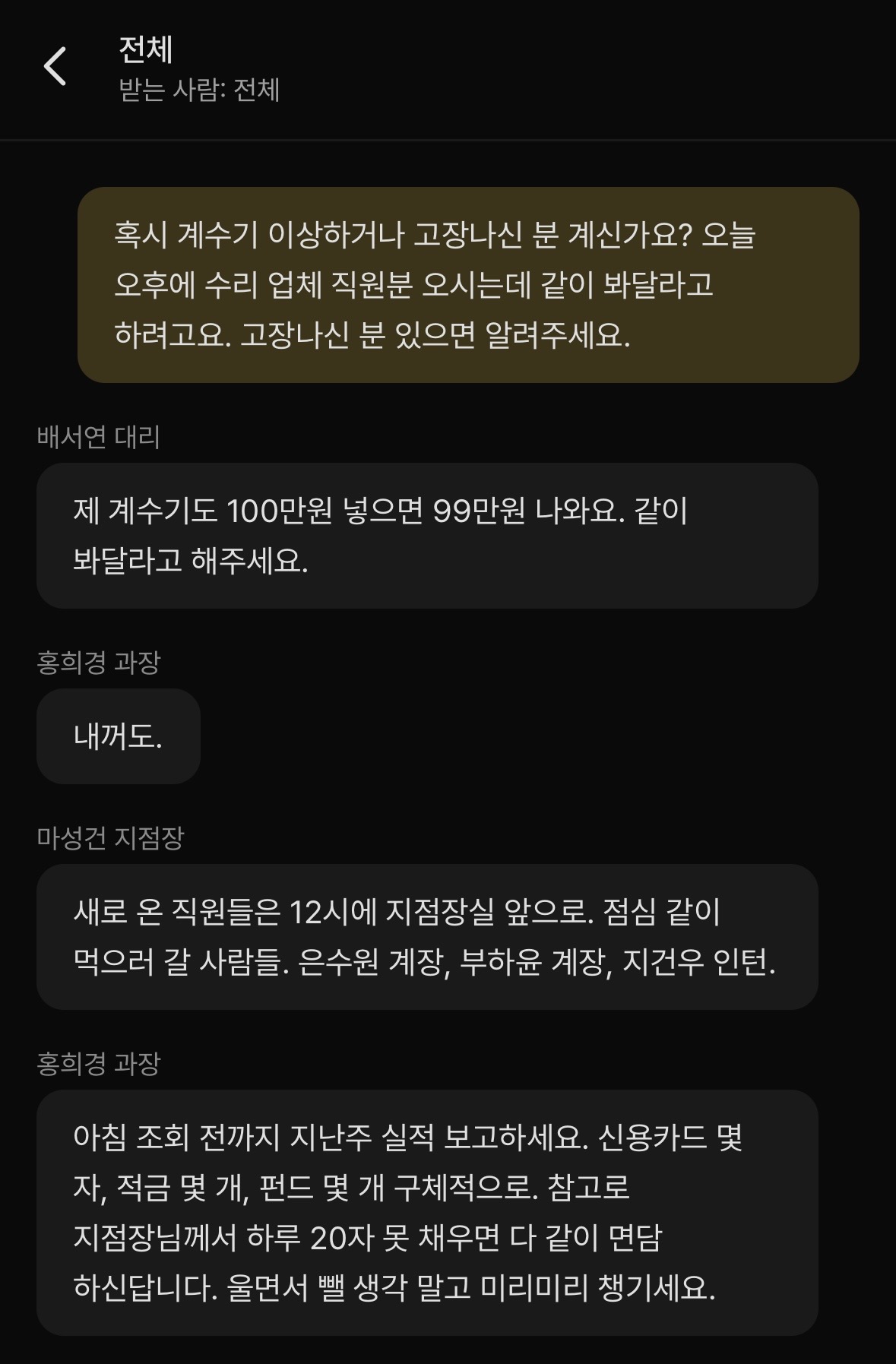
Task: Select the gold bubble asking about 계수기 고장
Action: click(464, 285)
